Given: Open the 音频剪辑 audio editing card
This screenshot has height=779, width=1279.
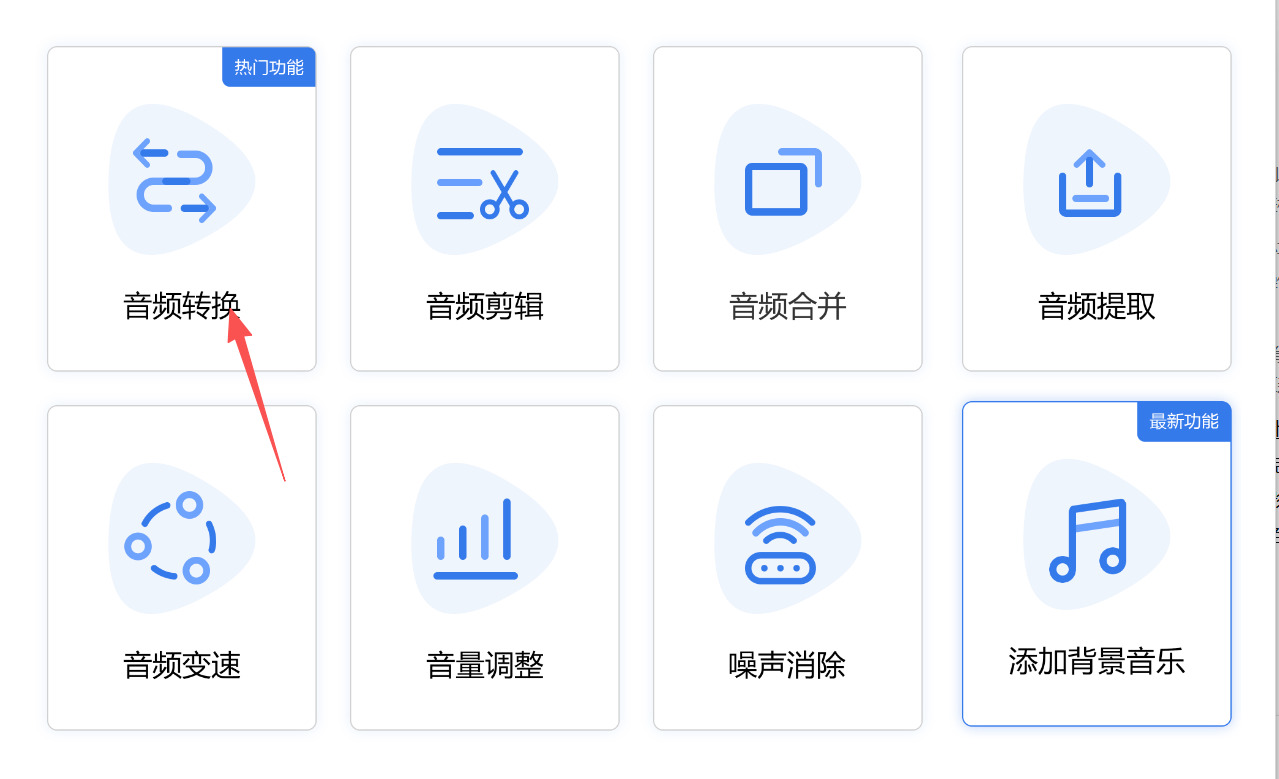Looking at the screenshot, I should (x=484, y=209).
